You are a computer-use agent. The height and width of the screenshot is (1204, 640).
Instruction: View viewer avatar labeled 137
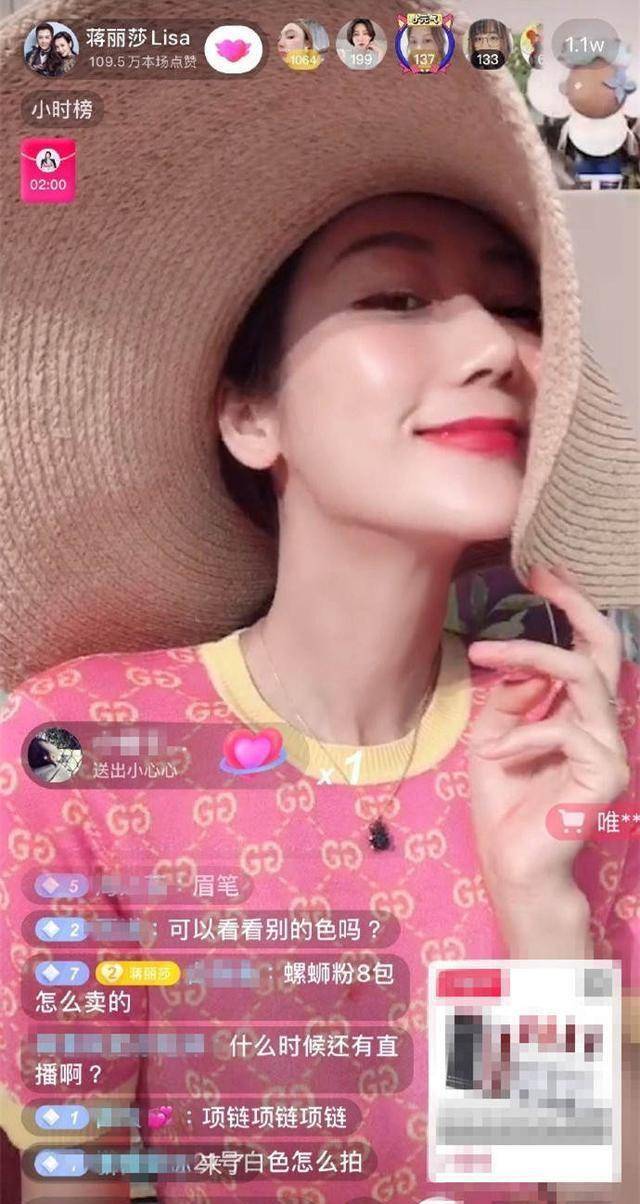click(425, 44)
